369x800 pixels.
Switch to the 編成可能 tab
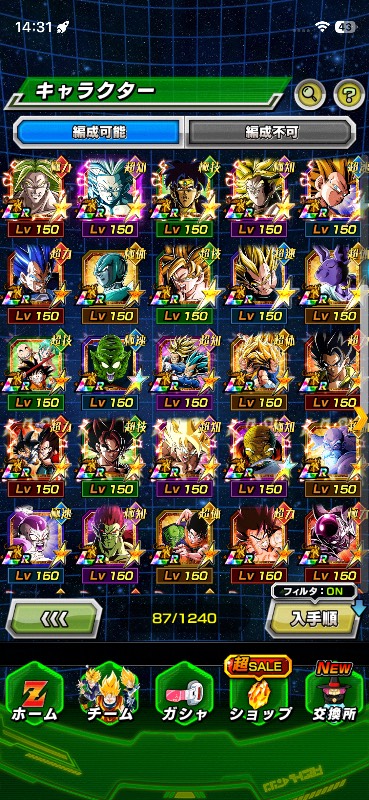[100, 132]
